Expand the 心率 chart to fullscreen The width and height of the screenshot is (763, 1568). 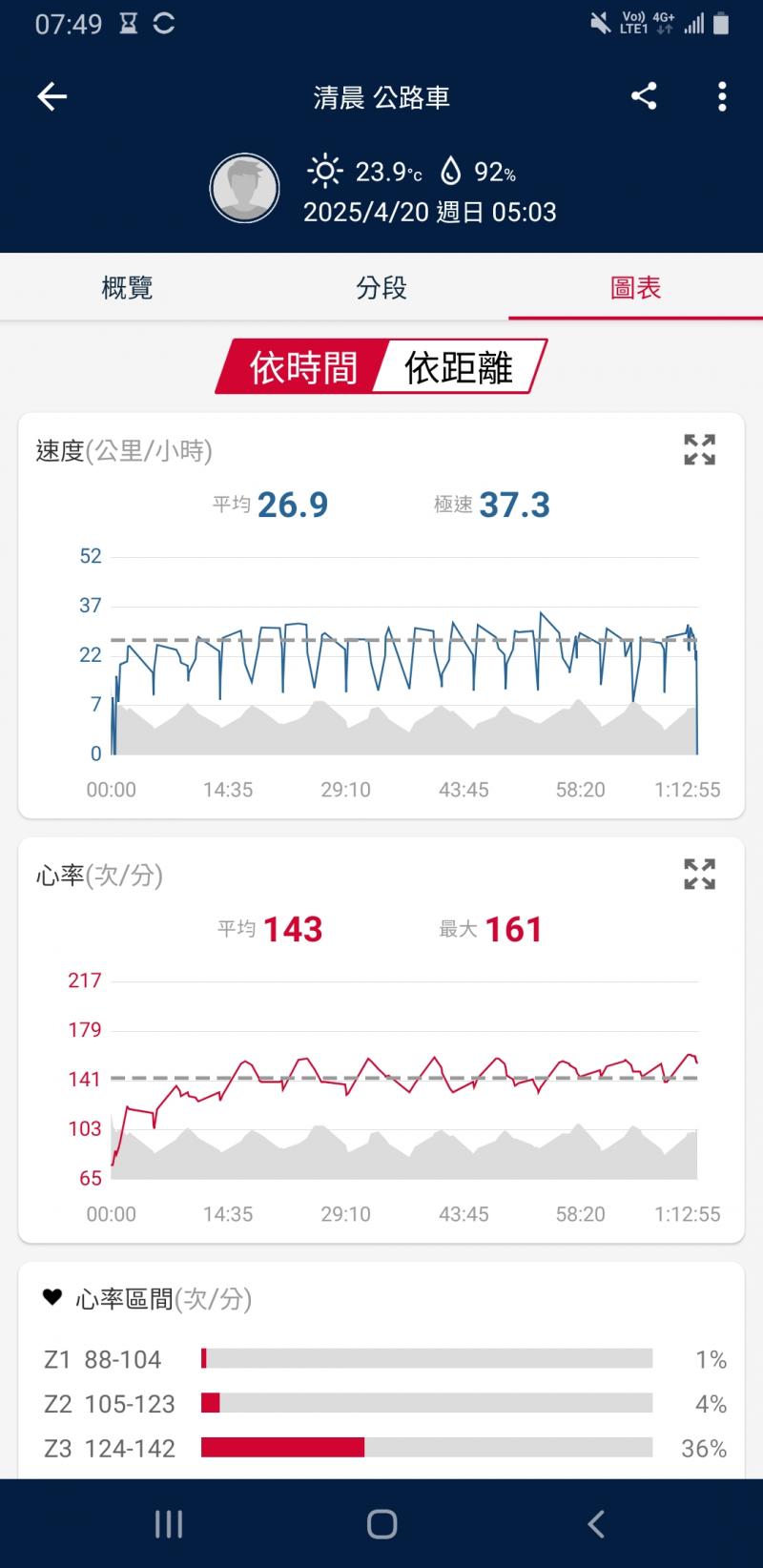tap(699, 874)
